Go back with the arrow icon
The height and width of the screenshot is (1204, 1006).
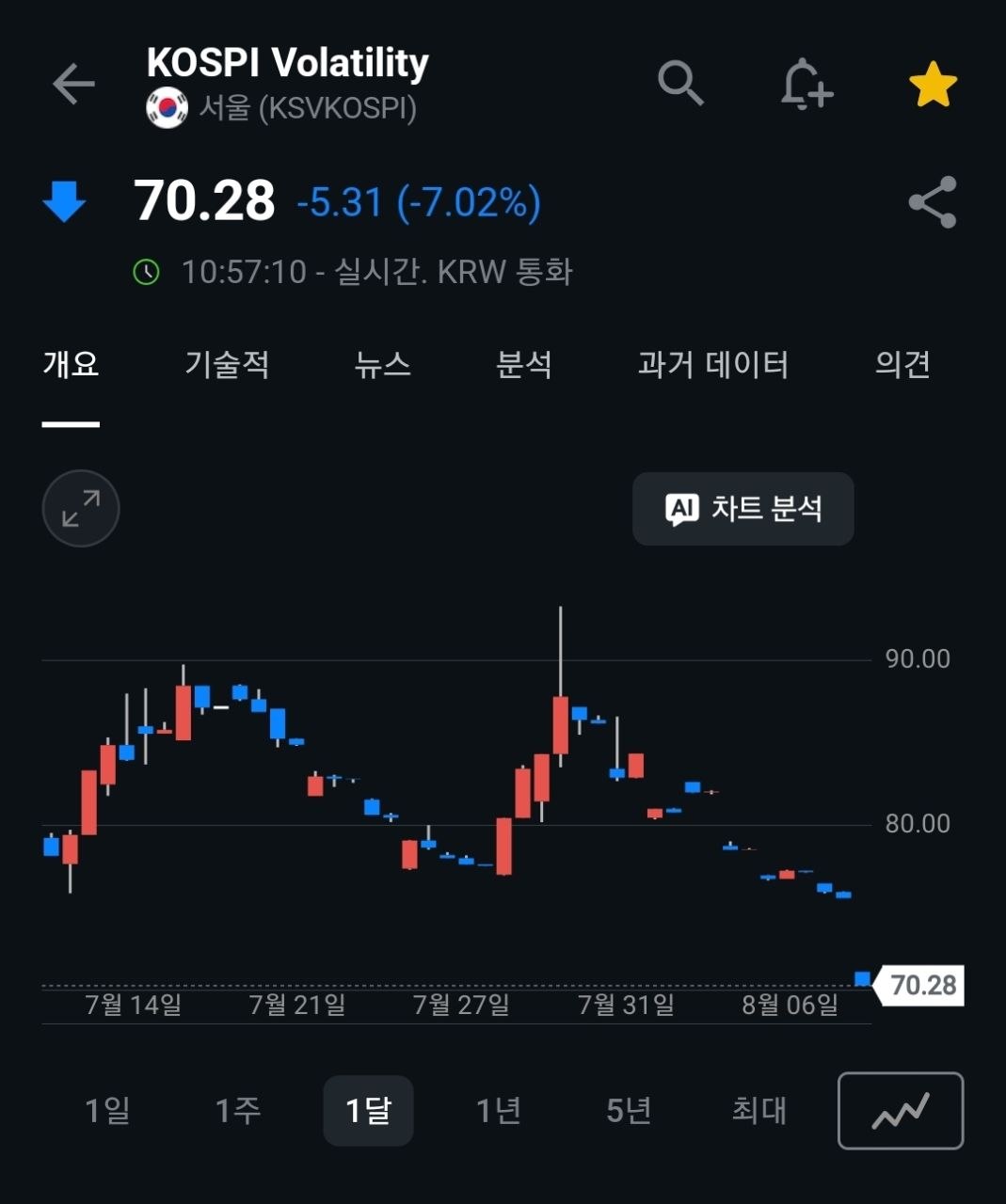[x=73, y=85]
